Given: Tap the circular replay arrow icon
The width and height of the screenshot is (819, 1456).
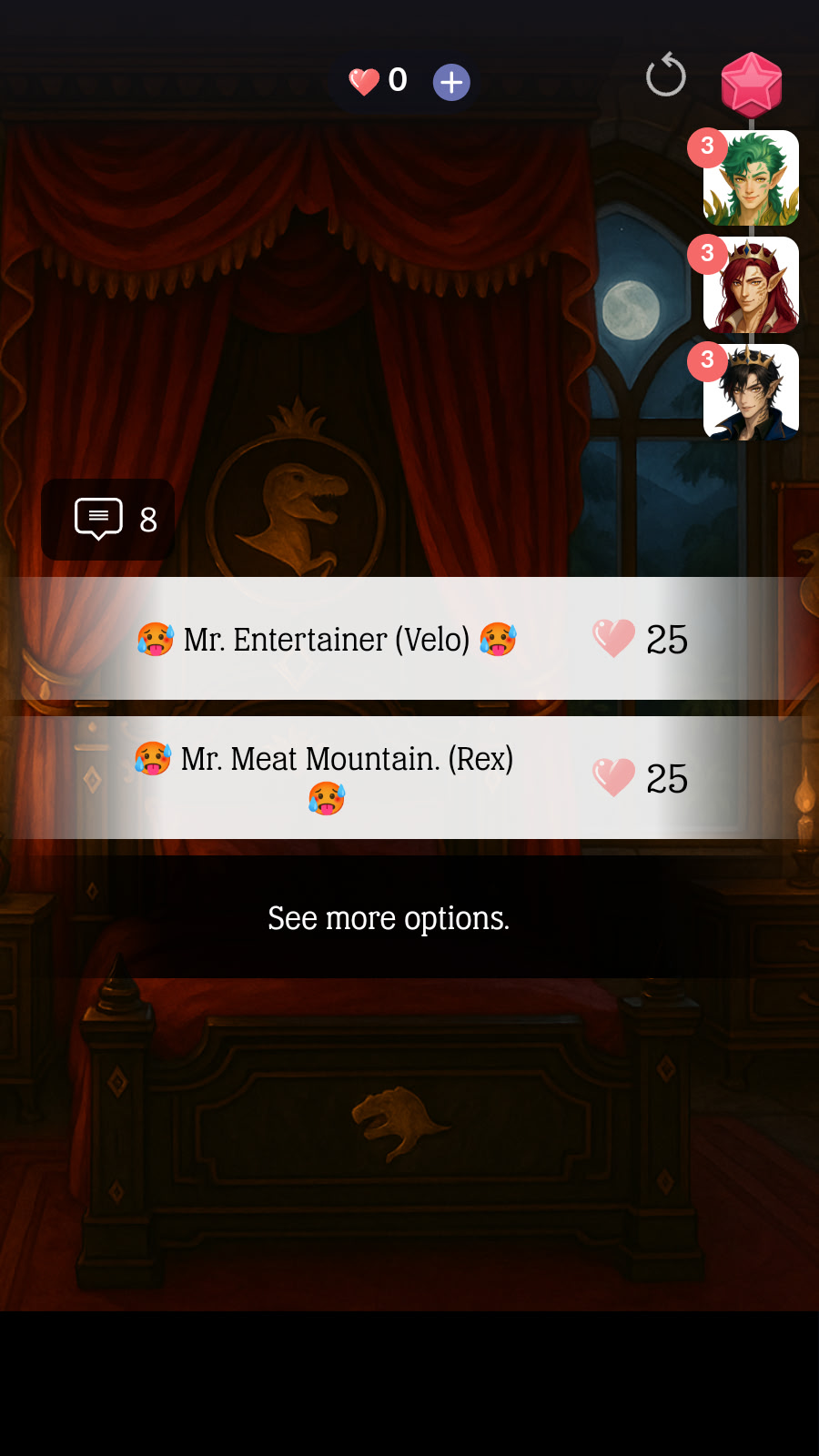Looking at the screenshot, I should pos(665,76).
